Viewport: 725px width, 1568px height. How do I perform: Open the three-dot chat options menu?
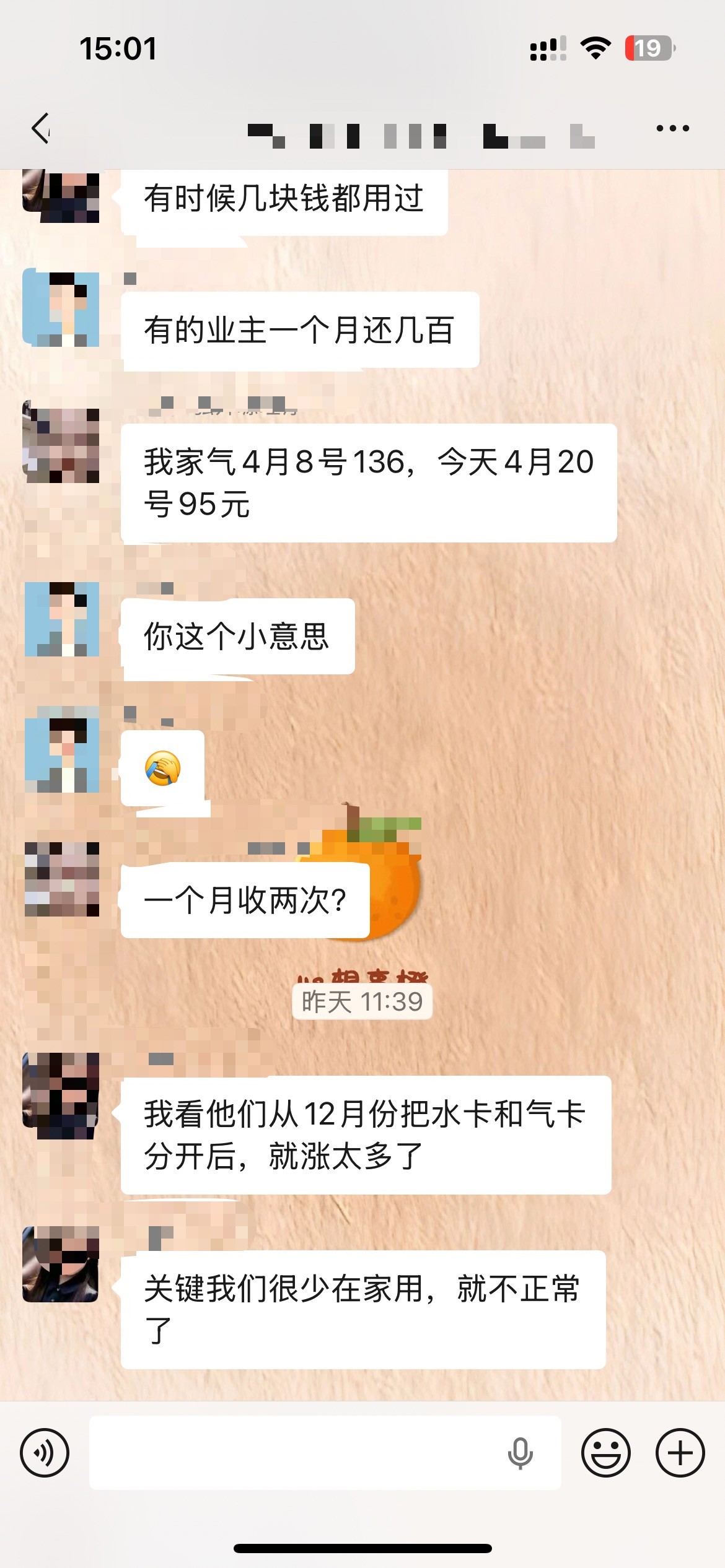[672, 128]
